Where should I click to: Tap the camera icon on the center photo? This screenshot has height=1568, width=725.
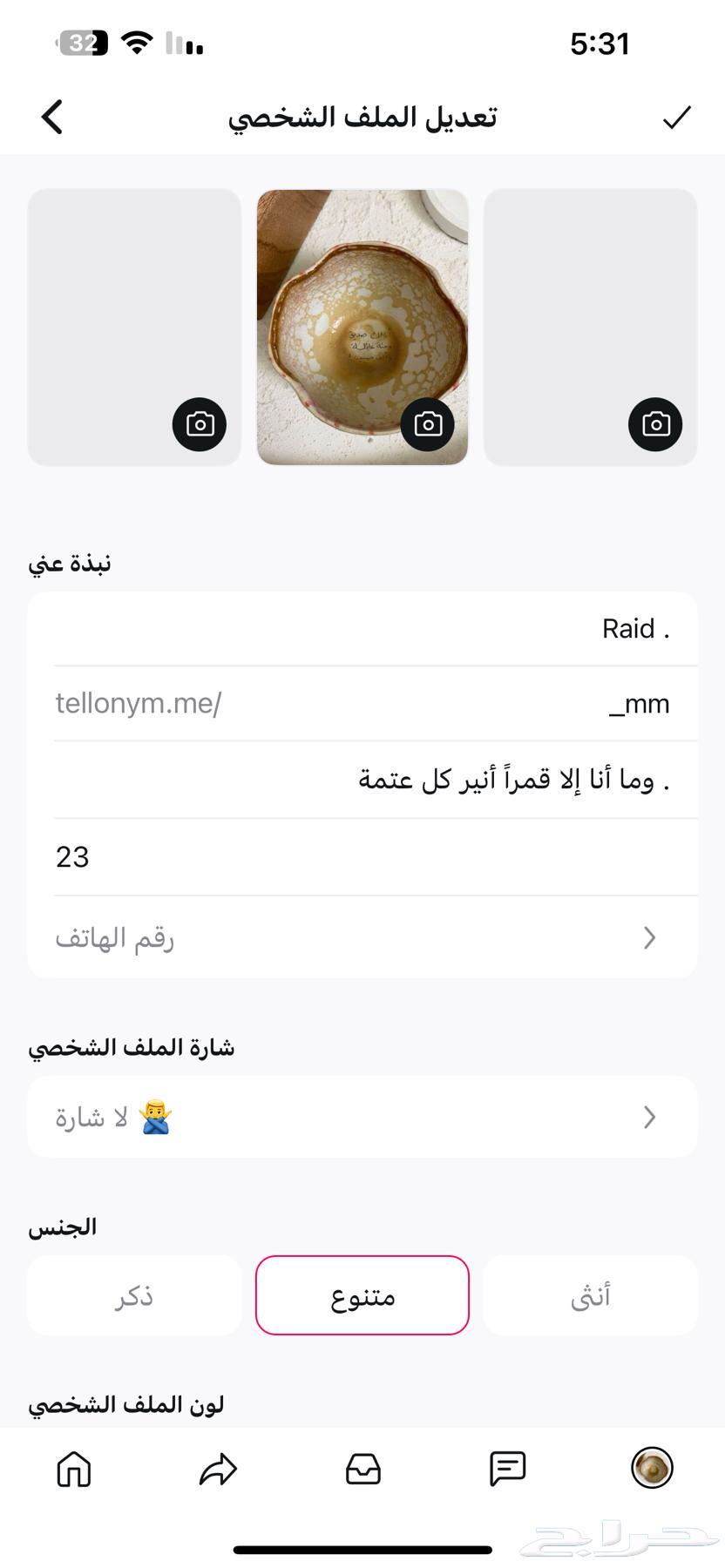pyautogui.click(x=426, y=424)
